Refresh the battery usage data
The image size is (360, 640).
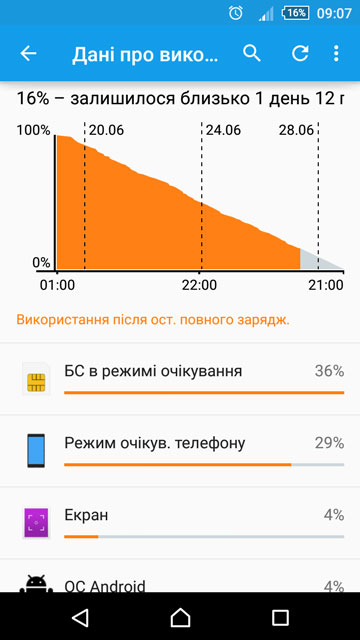click(x=300, y=53)
